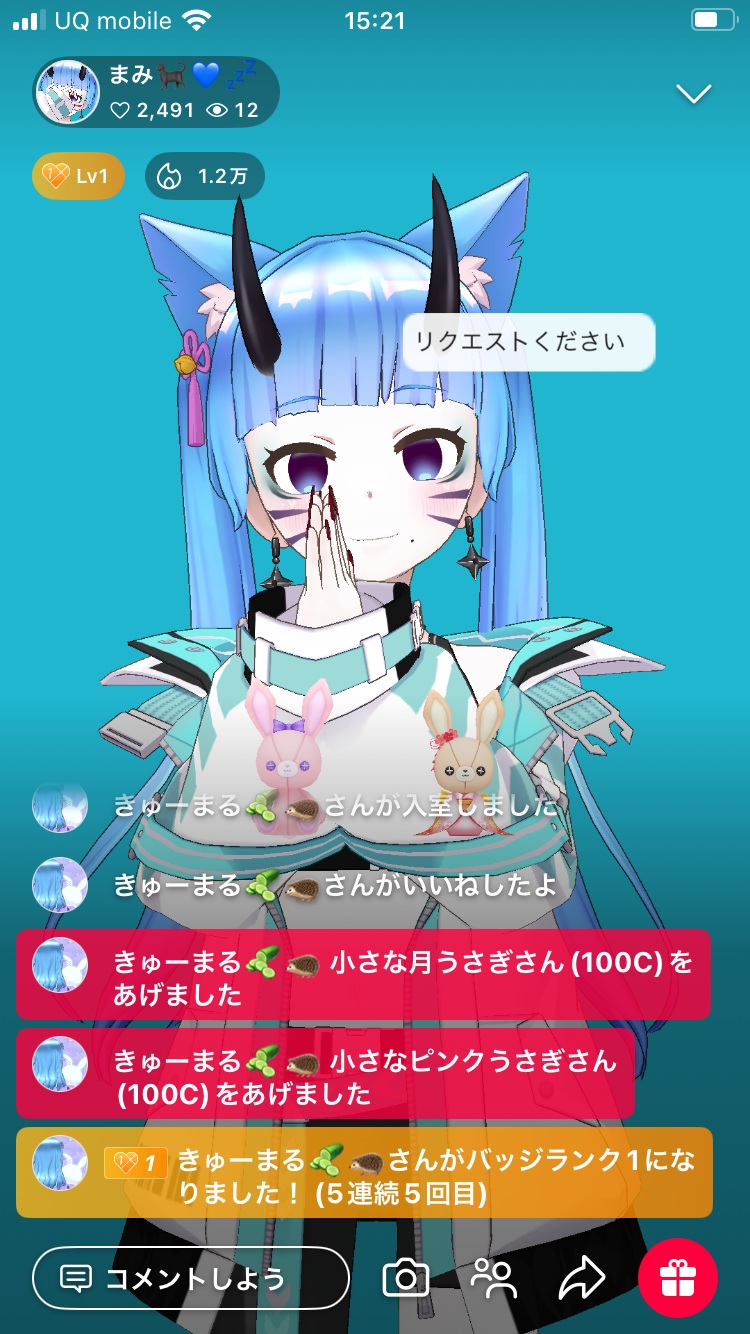
Task: Open streamer まみ's profile chip
Action: (x=155, y=92)
